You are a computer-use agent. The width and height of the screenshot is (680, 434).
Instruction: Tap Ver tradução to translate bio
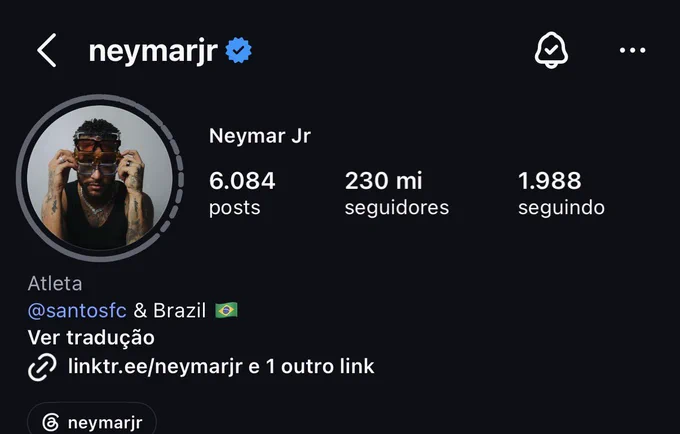(x=91, y=337)
